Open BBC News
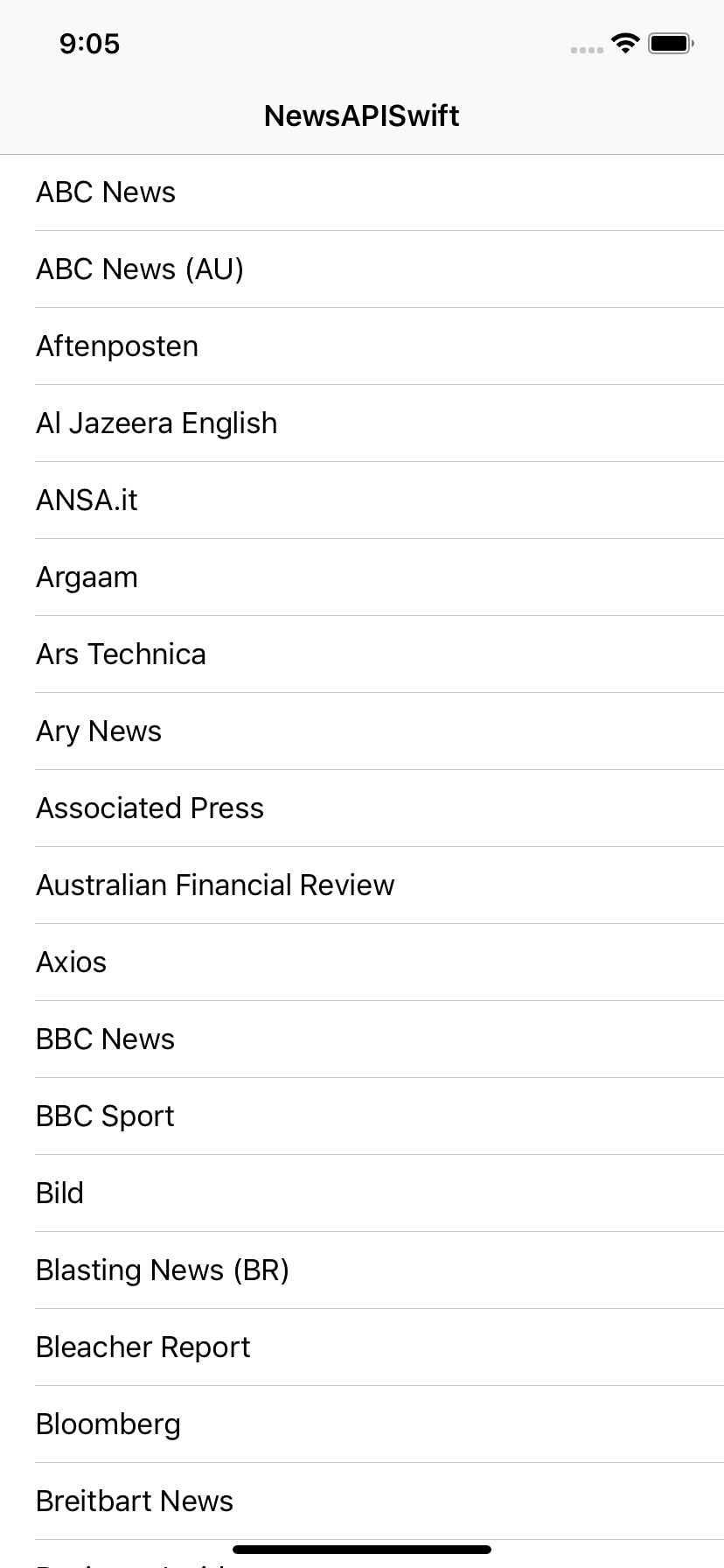724x1568 pixels. 362,1039
